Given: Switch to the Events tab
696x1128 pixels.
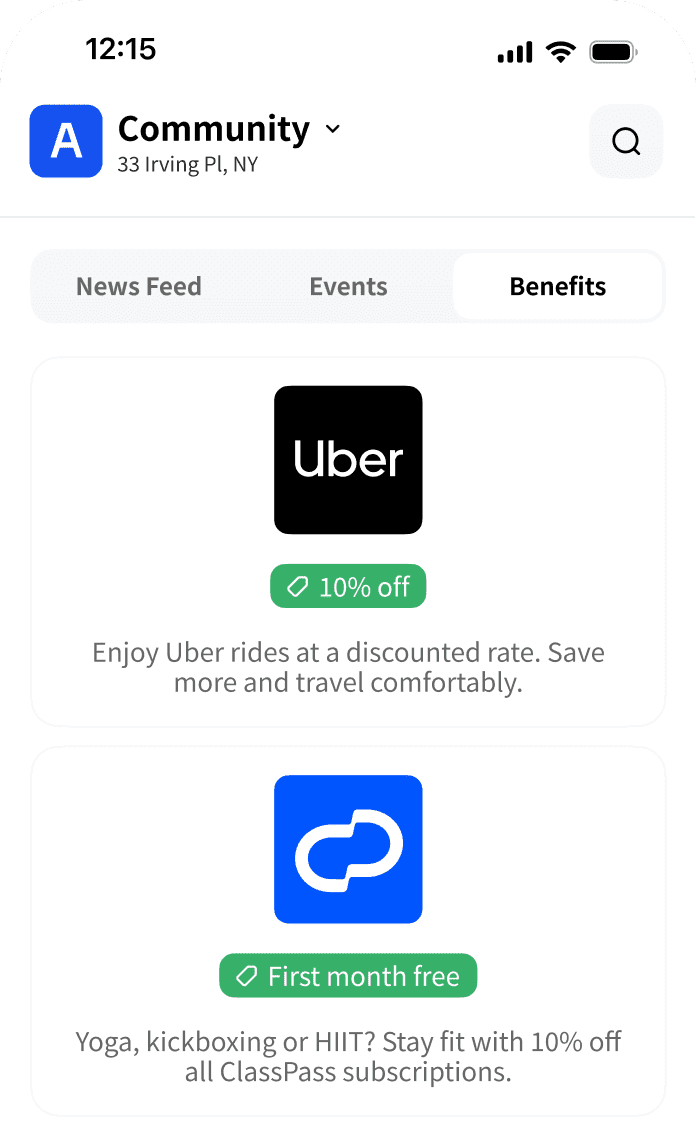Looking at the screenshot, I should click(348, 287).
